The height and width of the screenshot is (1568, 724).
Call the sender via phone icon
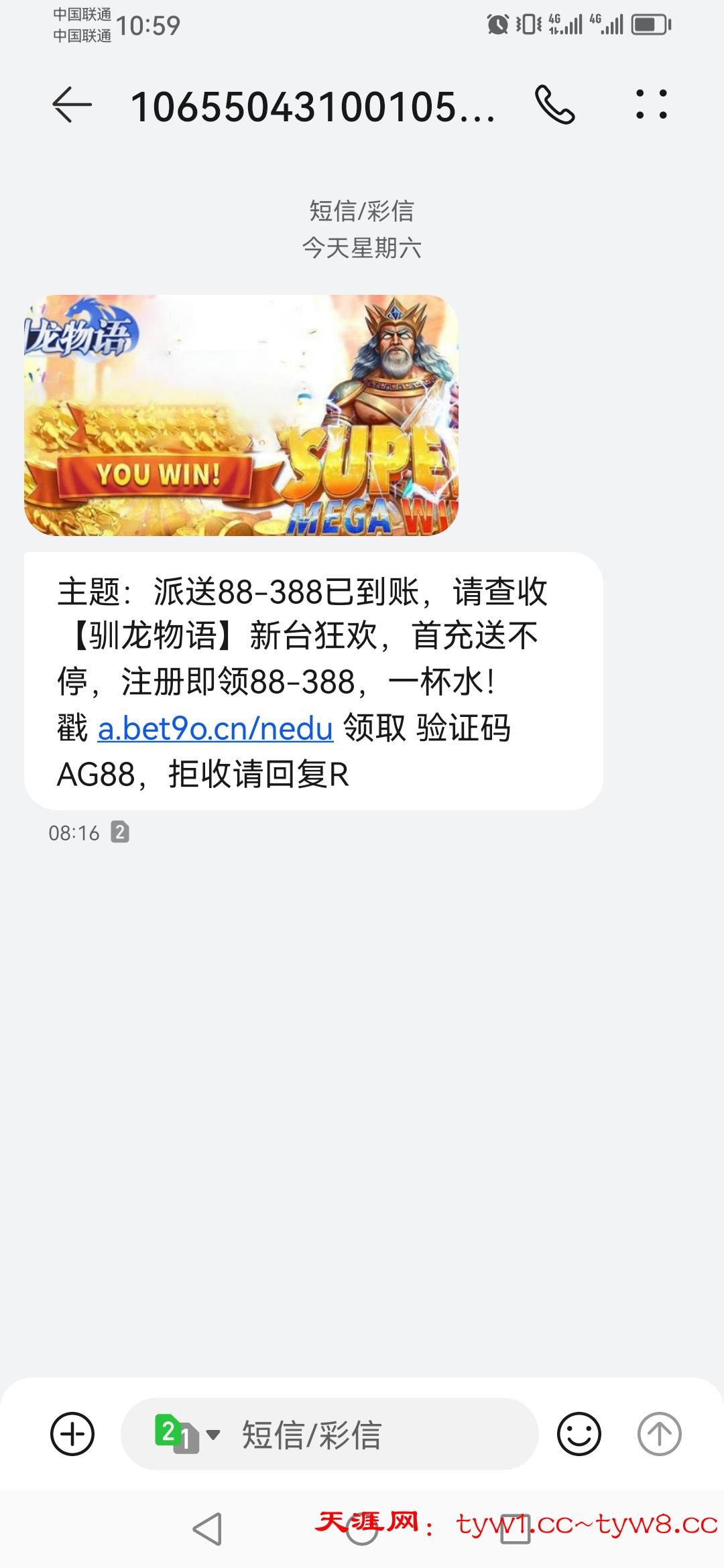(555, 105)
